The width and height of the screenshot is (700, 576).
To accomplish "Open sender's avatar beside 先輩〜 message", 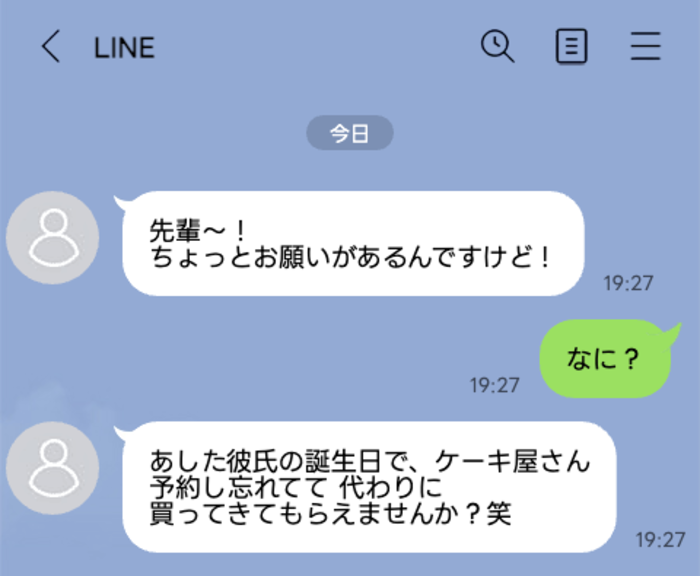I will tap(53, 238).
